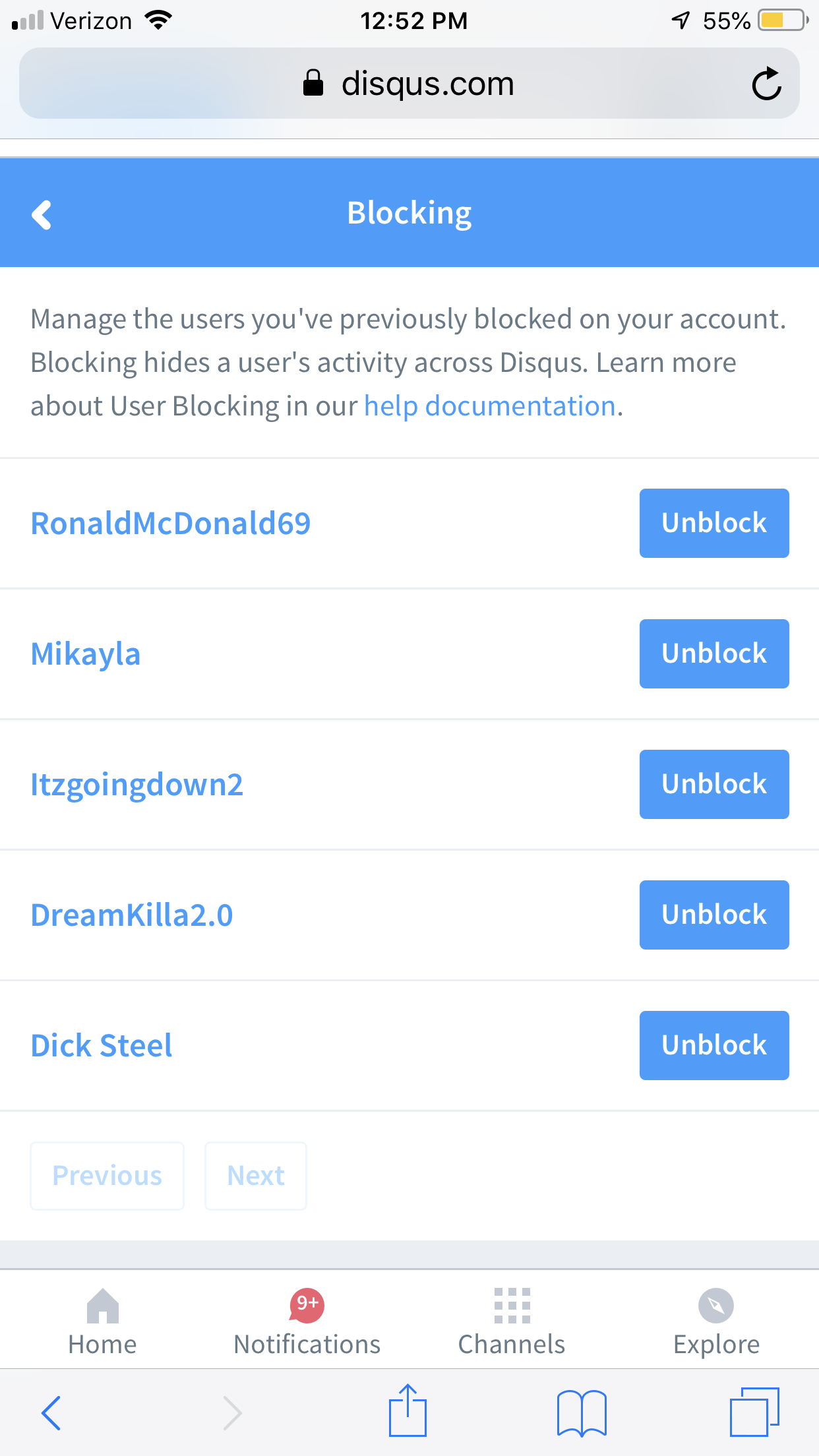Viewport: 819px width, 1456px height.
Task: Unblock RonaldMcDonald69
Action: pyautogui.click(x=714, y=523)
